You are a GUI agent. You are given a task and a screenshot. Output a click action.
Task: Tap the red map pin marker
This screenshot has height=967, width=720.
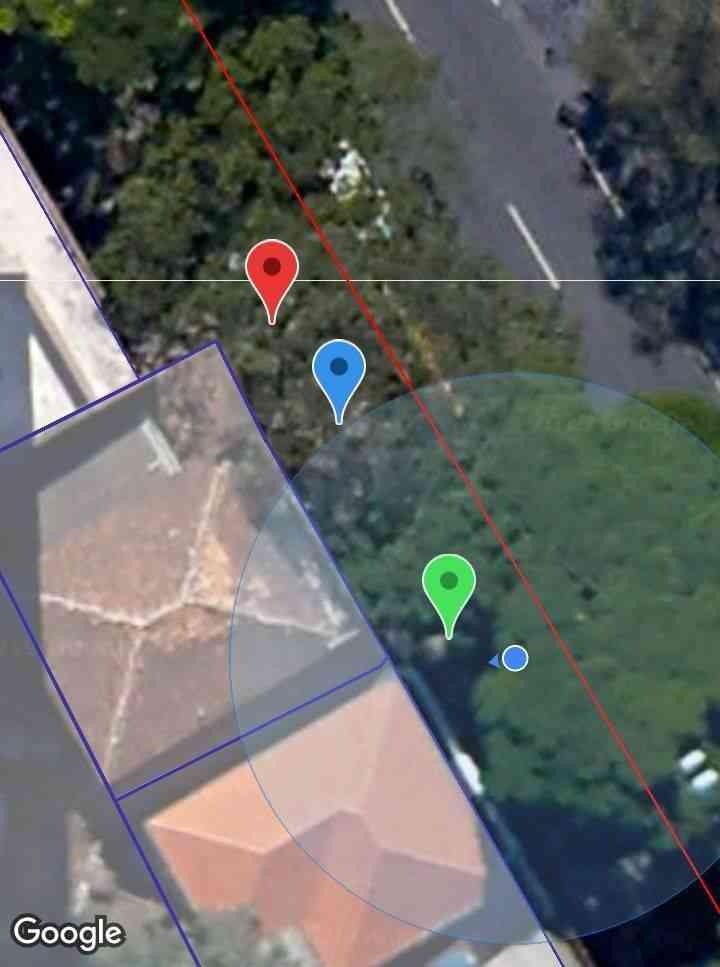(x=272, y=272)
